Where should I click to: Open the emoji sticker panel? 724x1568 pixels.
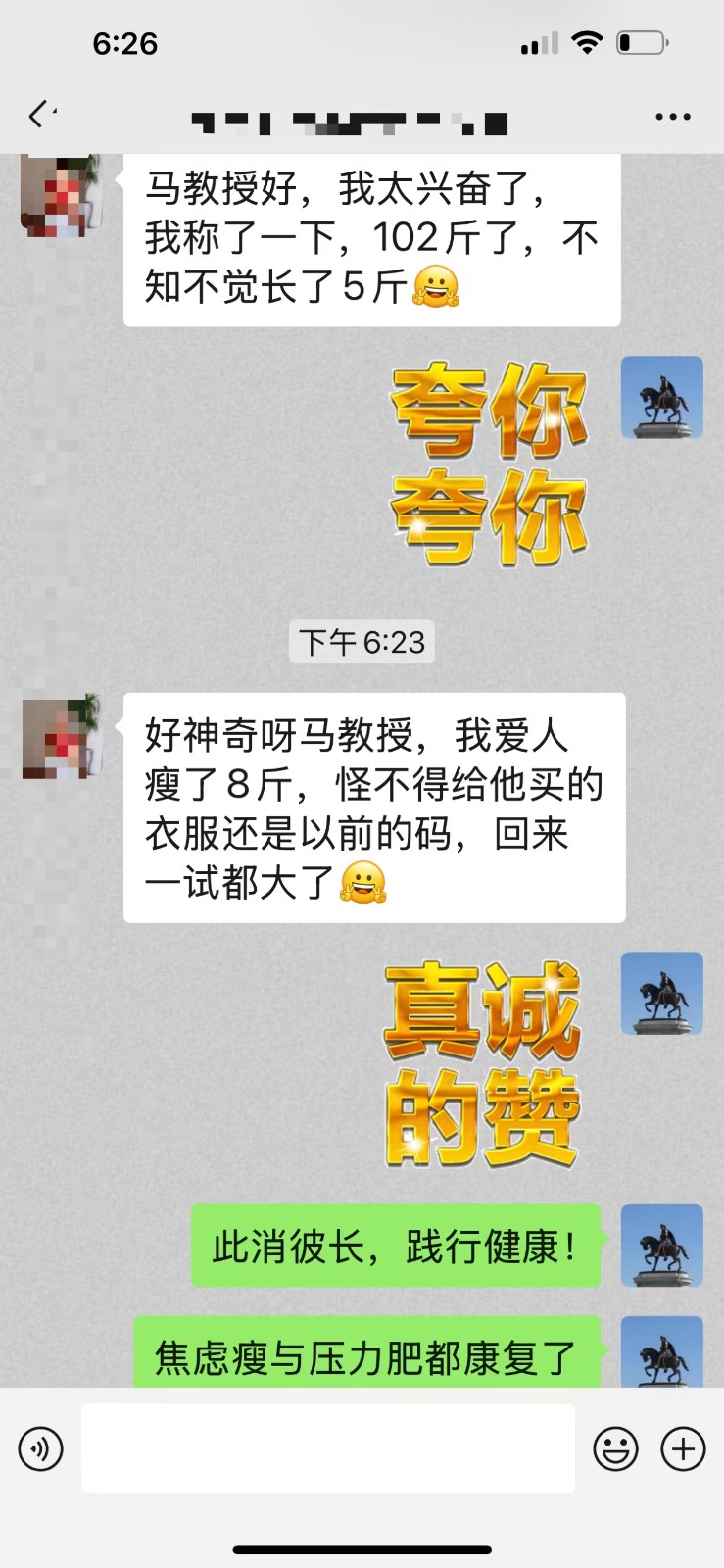click(615, 1448)
